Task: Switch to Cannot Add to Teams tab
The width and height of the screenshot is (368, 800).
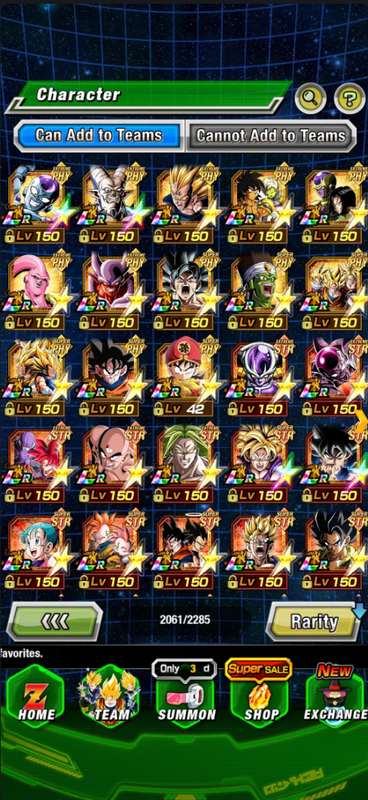Action: click(x=271, y=136)
